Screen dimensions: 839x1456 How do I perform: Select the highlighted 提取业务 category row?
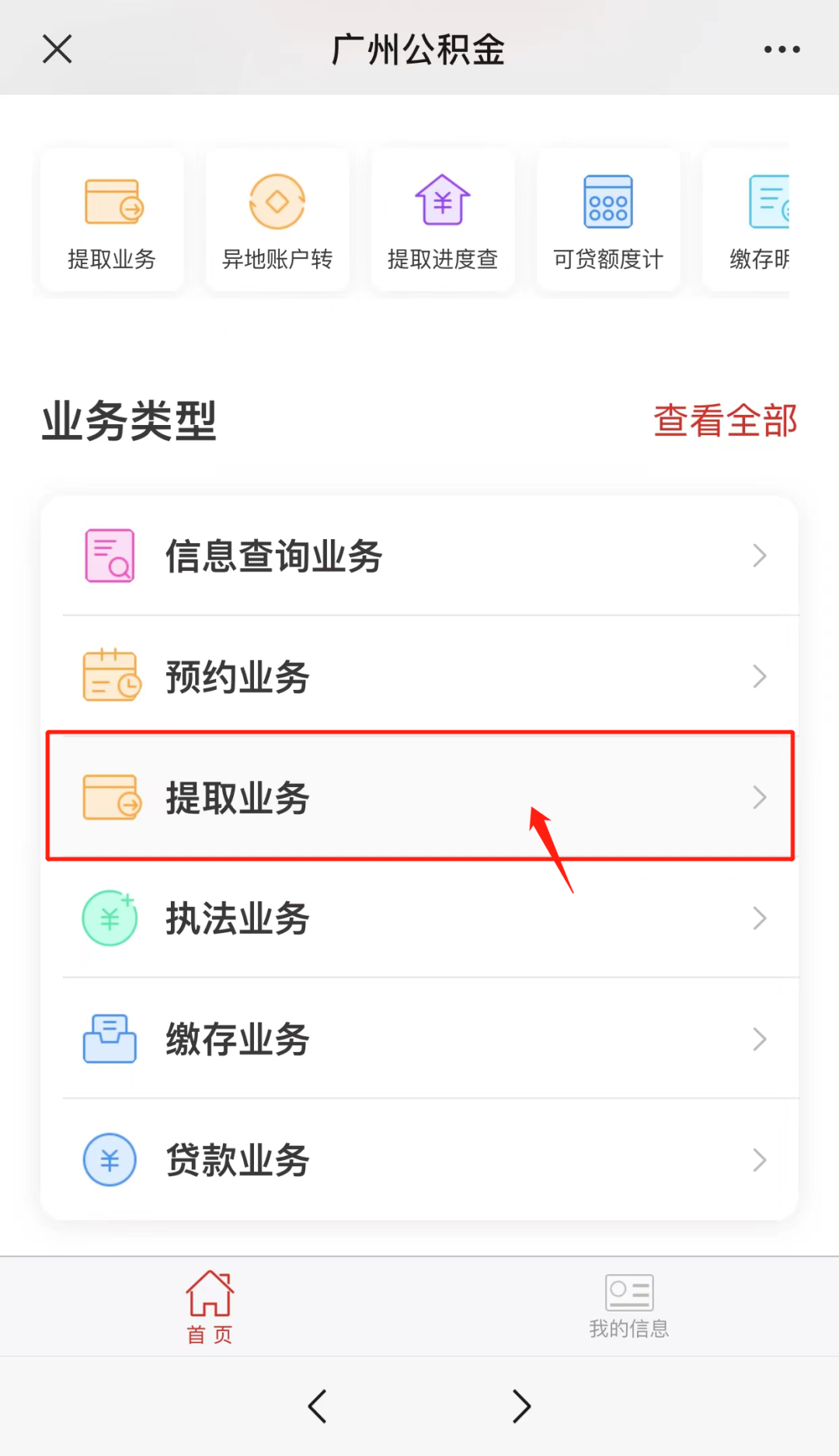[419, 797]
